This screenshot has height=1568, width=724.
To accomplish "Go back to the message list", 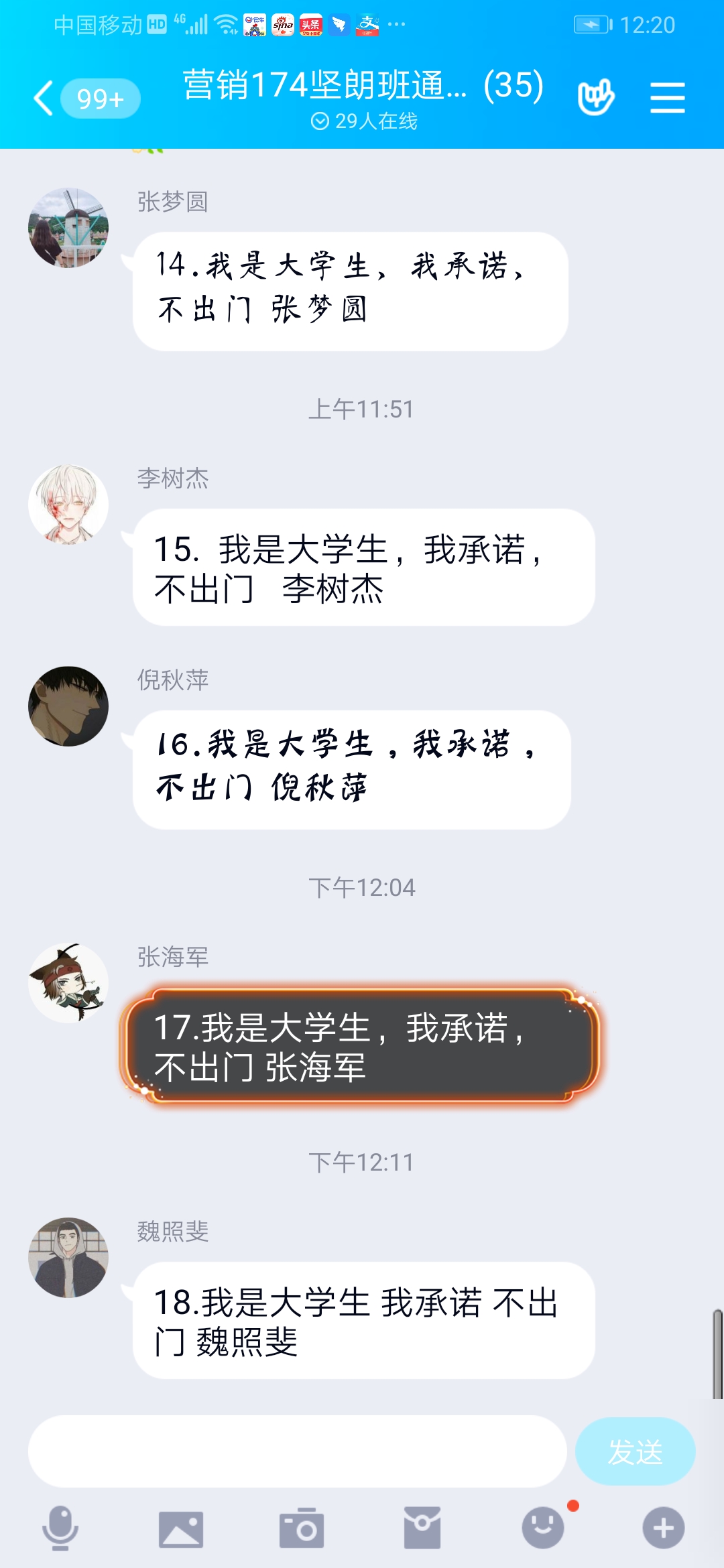I will (44, 99).
